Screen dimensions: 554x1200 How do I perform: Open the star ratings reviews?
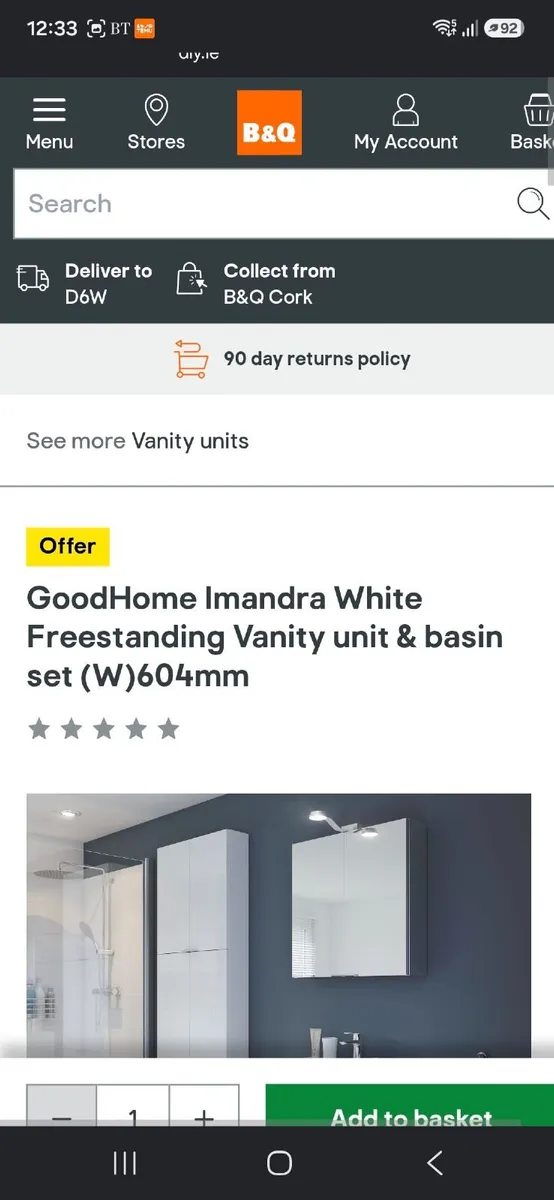(103, 729)
